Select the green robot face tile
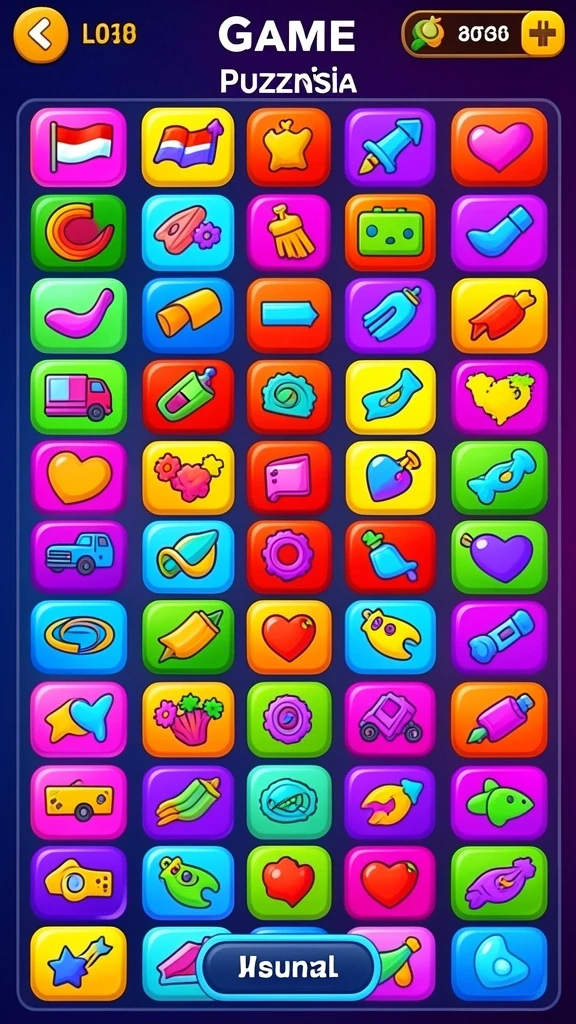Viewport: 576px width, 1024px height. pyautogui.click(x=390, y=232)
